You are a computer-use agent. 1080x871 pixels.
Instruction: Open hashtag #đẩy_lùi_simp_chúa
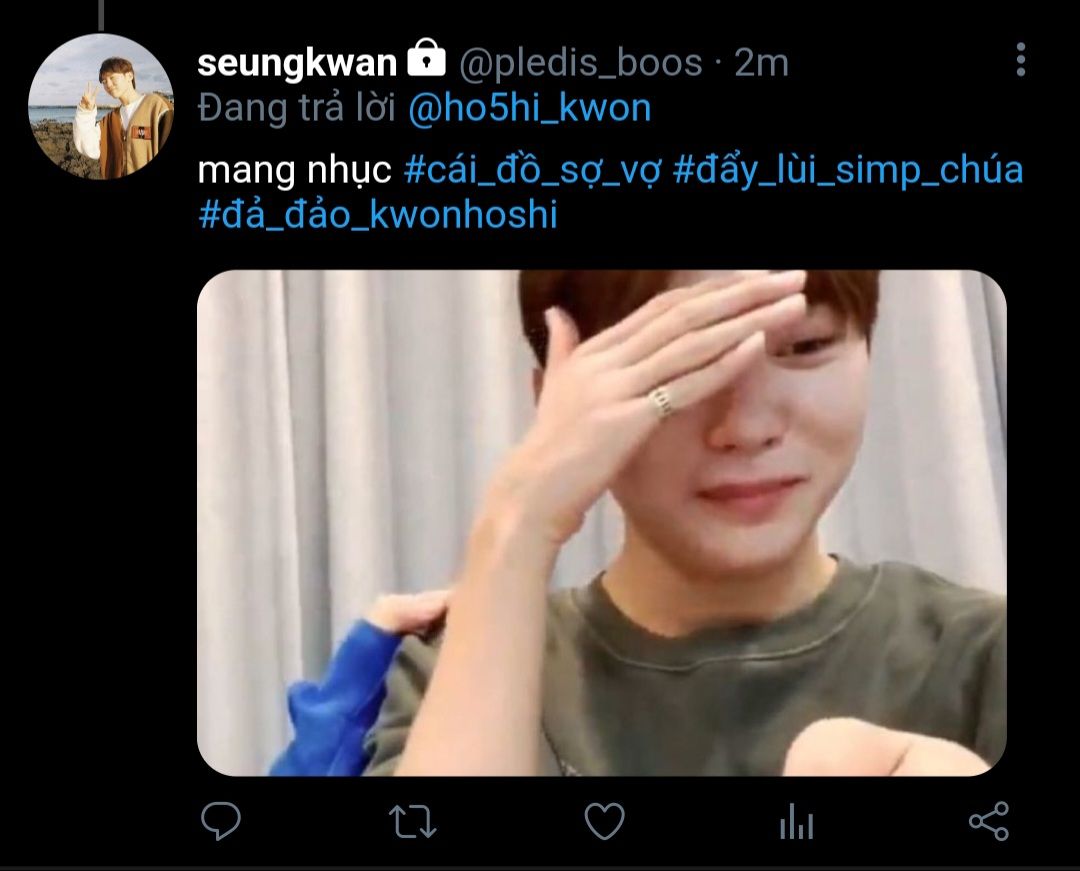pyautogui.click(x=848, y=170)
